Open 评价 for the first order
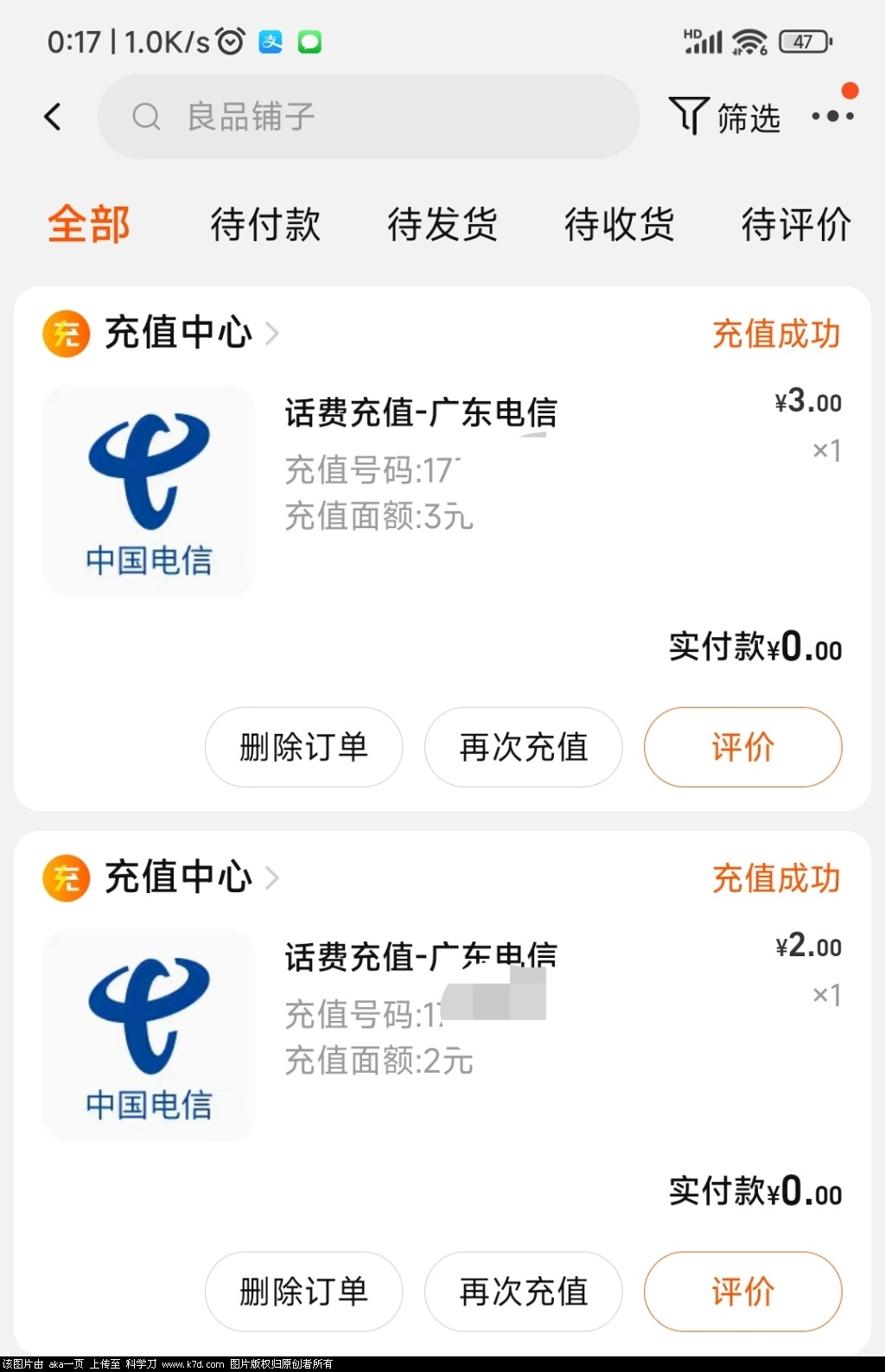 (x=742, y=747)
